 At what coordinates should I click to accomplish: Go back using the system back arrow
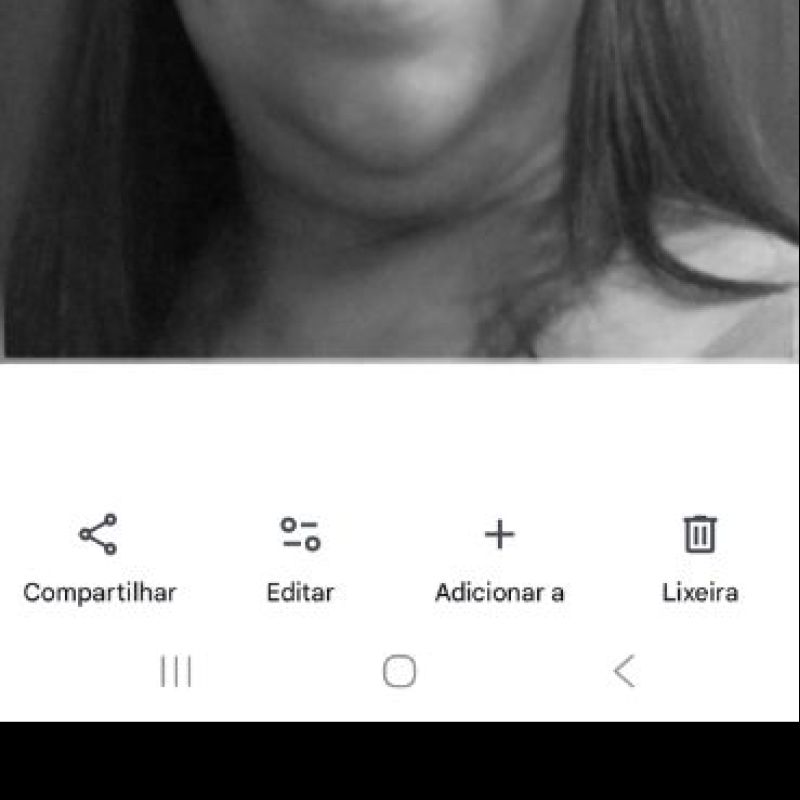click(624, 671)
